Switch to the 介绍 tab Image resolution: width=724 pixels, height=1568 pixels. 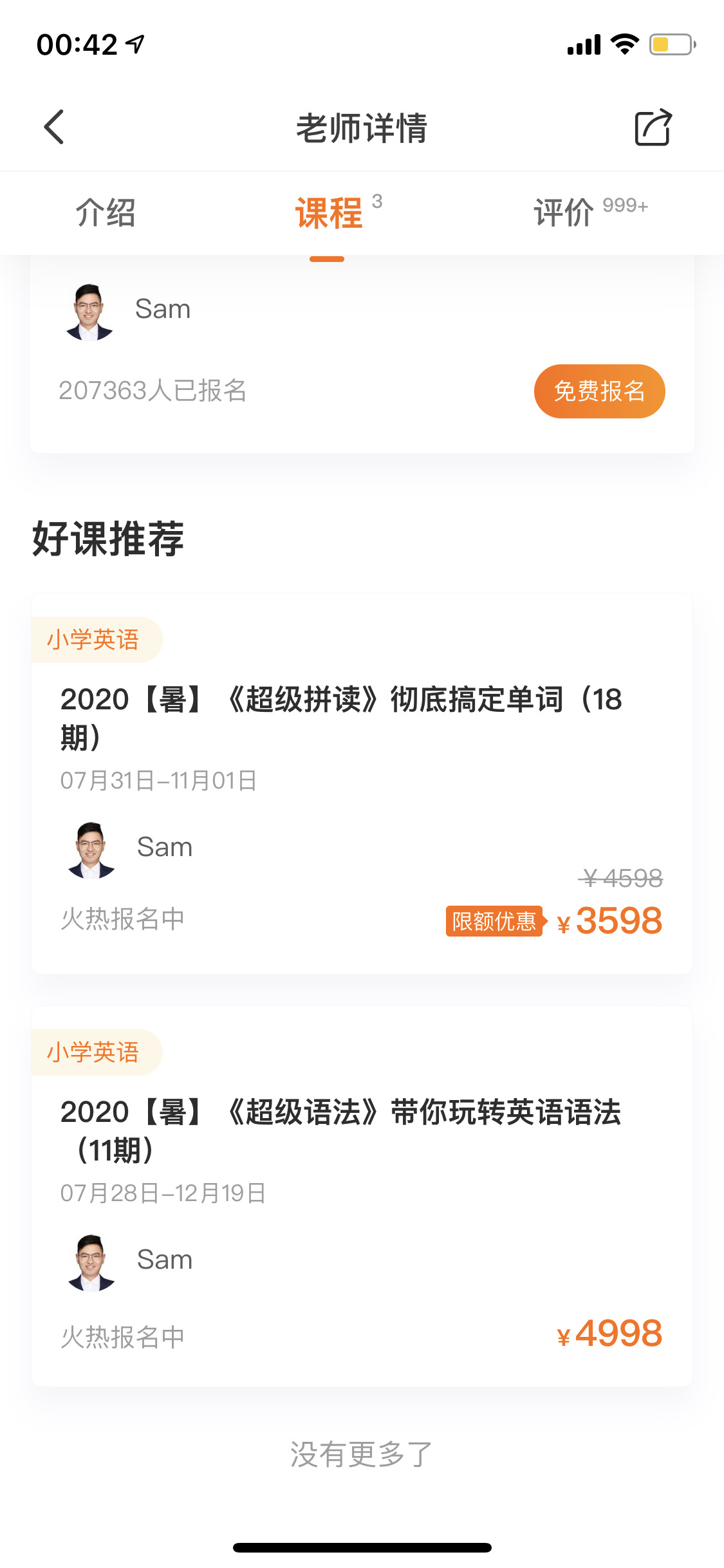point(106,212)
